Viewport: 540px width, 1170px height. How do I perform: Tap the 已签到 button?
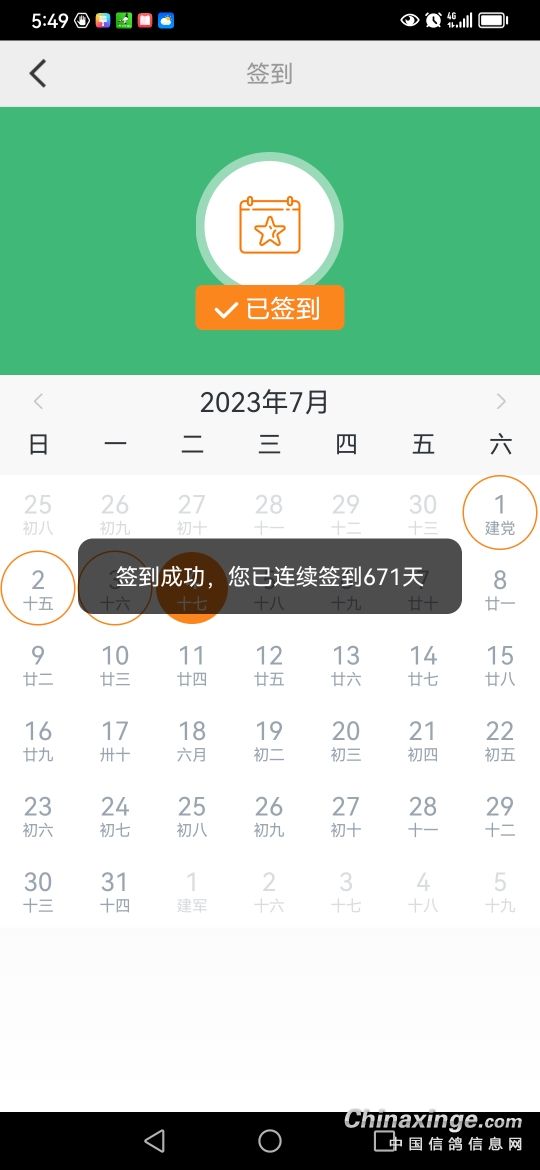[x=269, y=307]
